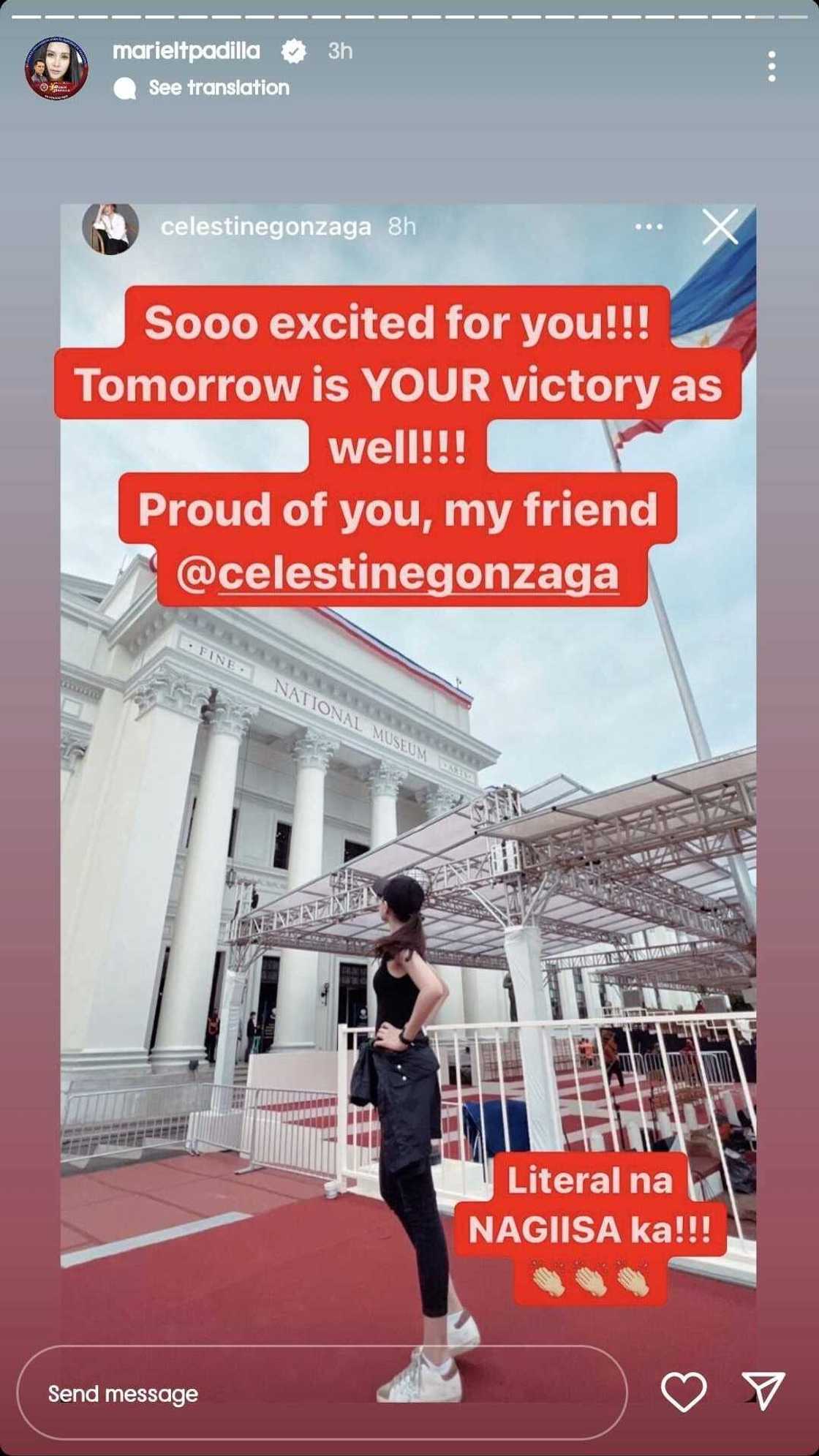Like this story with the heart
819x1456 pixels.
(684, 1390)
